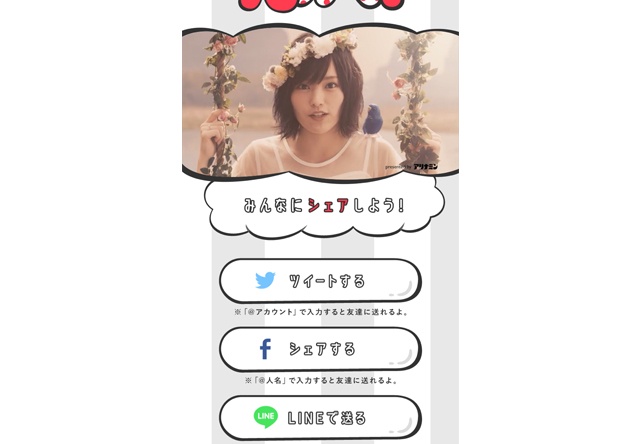Share on Facebook with シェアする
Screen dimensions: 640x444
(320, 349)
